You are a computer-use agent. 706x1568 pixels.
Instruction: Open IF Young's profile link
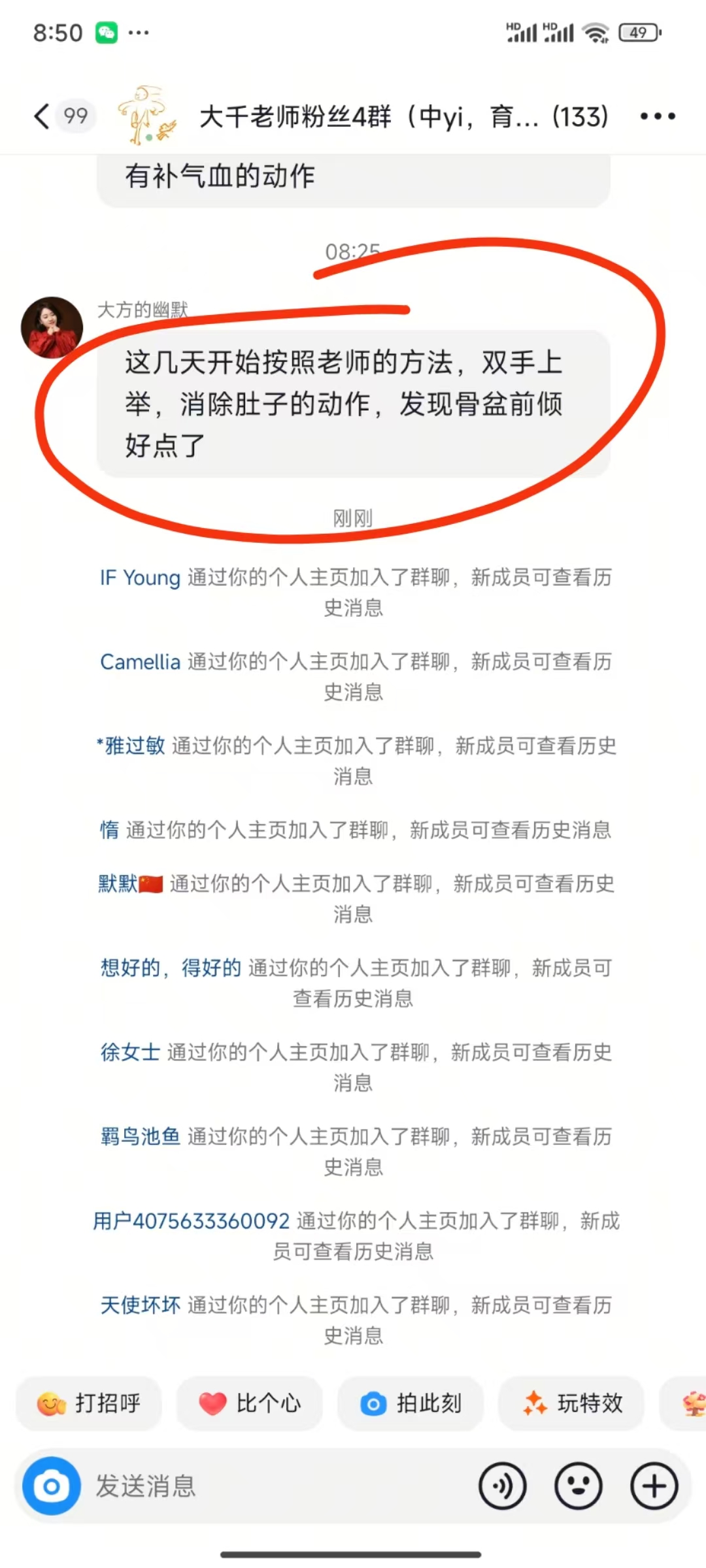pyautogui.click(x=140, y=578)
